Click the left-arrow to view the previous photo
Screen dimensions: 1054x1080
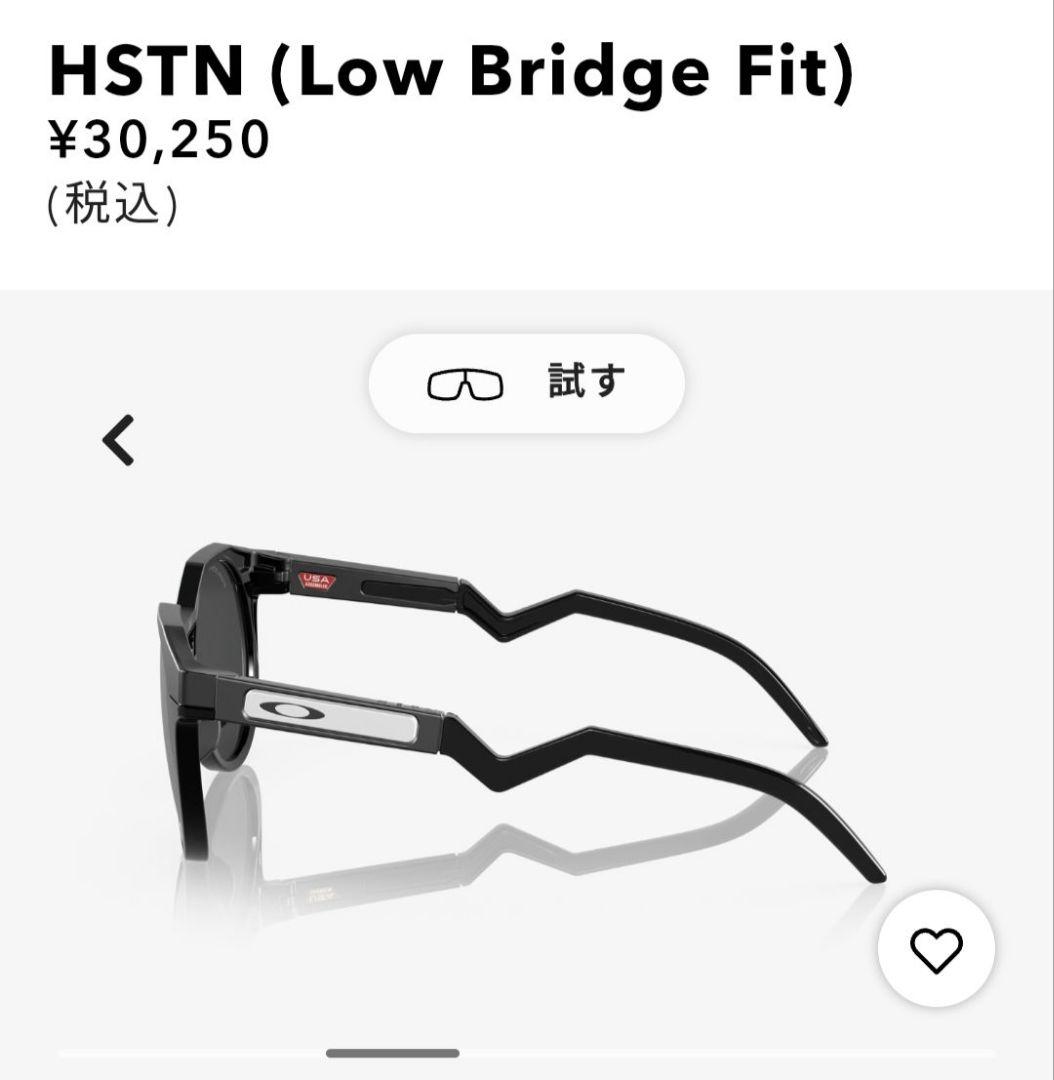click(119, 442)
